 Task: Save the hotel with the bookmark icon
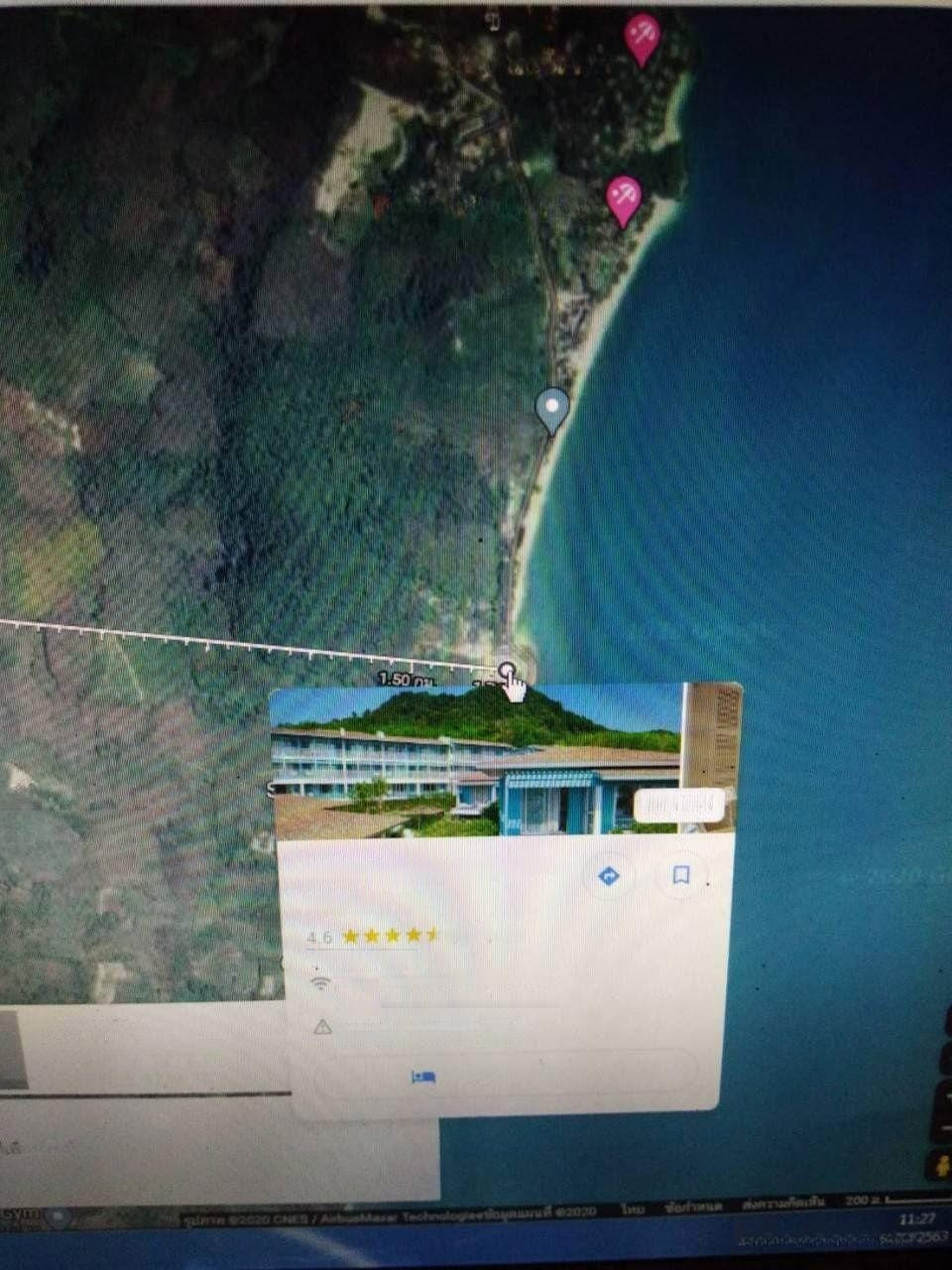(x=680, y=875)
